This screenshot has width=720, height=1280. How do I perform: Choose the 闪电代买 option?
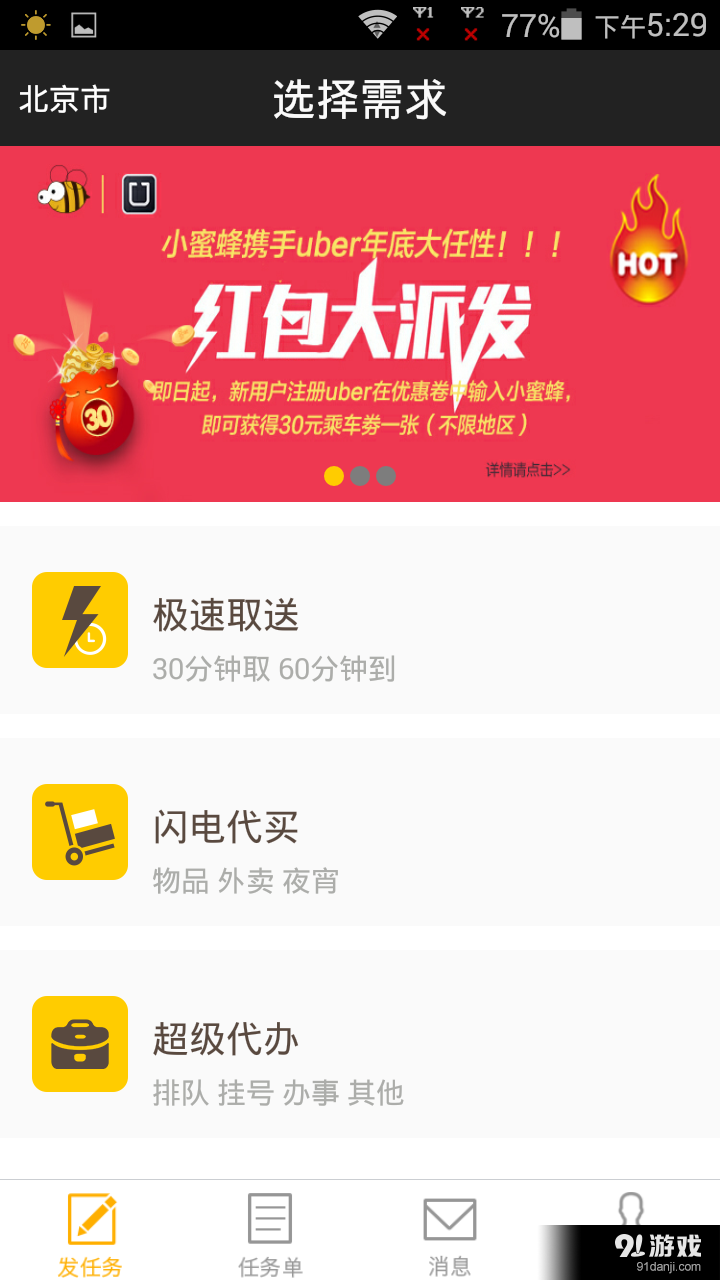click(x=360, y=832)
